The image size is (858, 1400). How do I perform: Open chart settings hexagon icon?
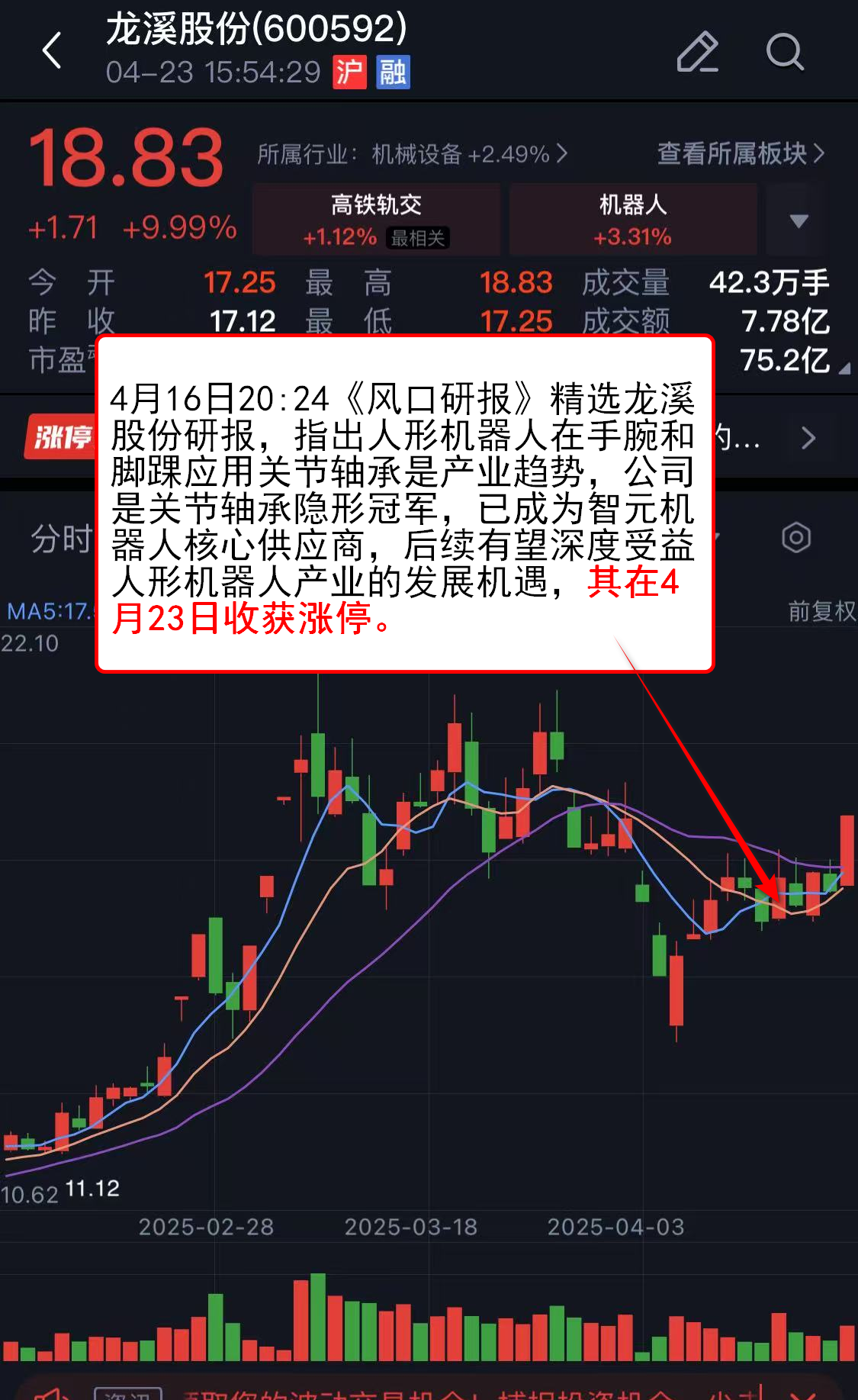(795, 538)
